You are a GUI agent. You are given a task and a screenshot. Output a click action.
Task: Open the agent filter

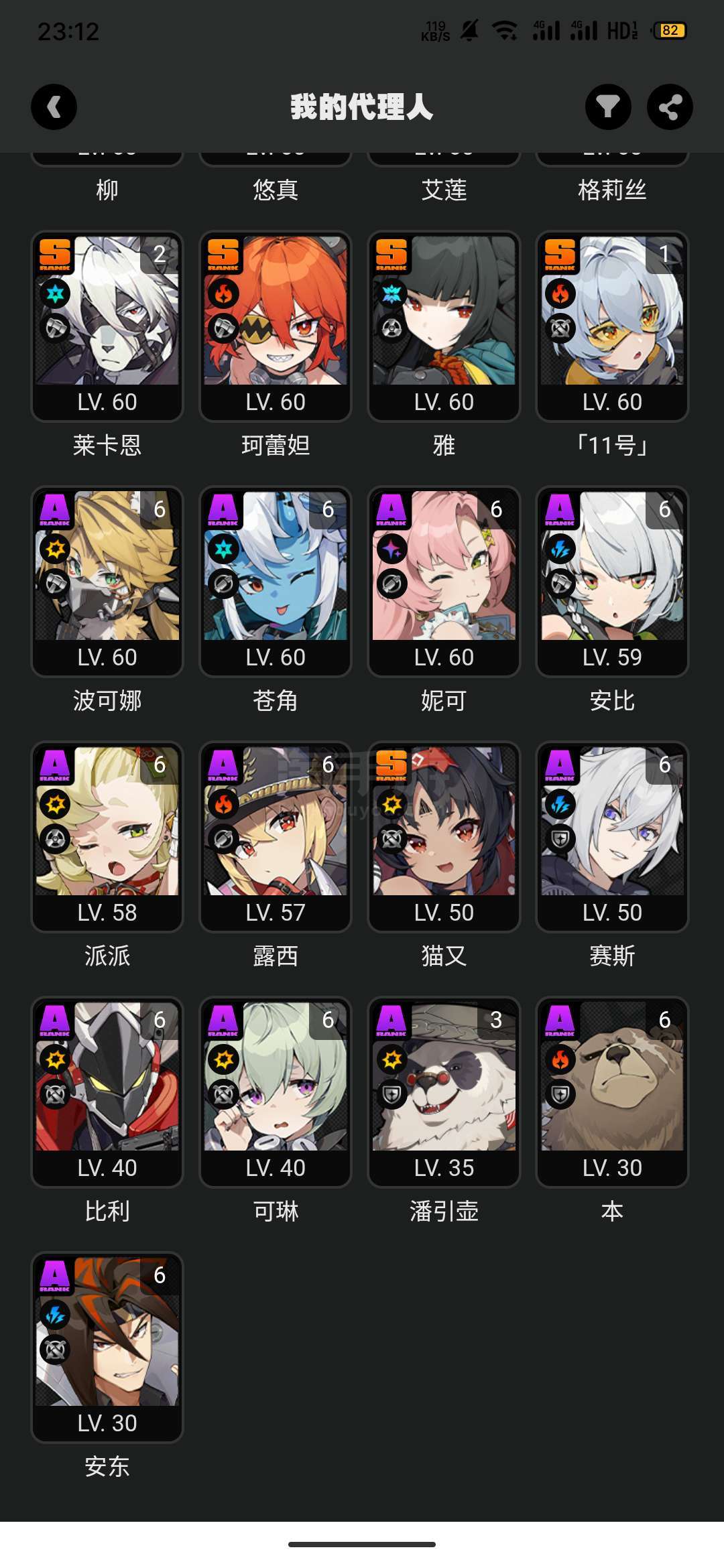tap(608, 107)
